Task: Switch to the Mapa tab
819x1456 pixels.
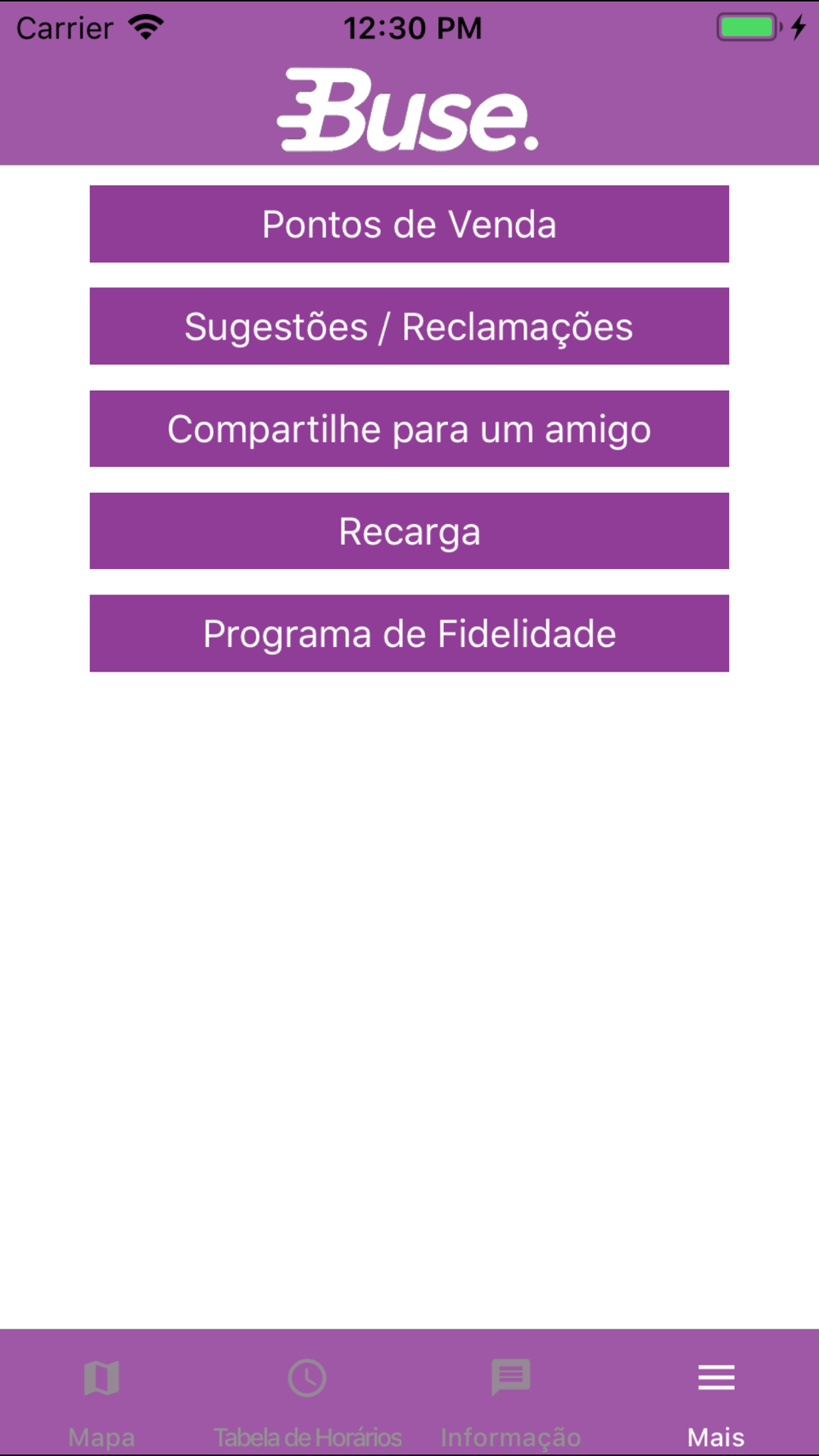Action: 102,1402
